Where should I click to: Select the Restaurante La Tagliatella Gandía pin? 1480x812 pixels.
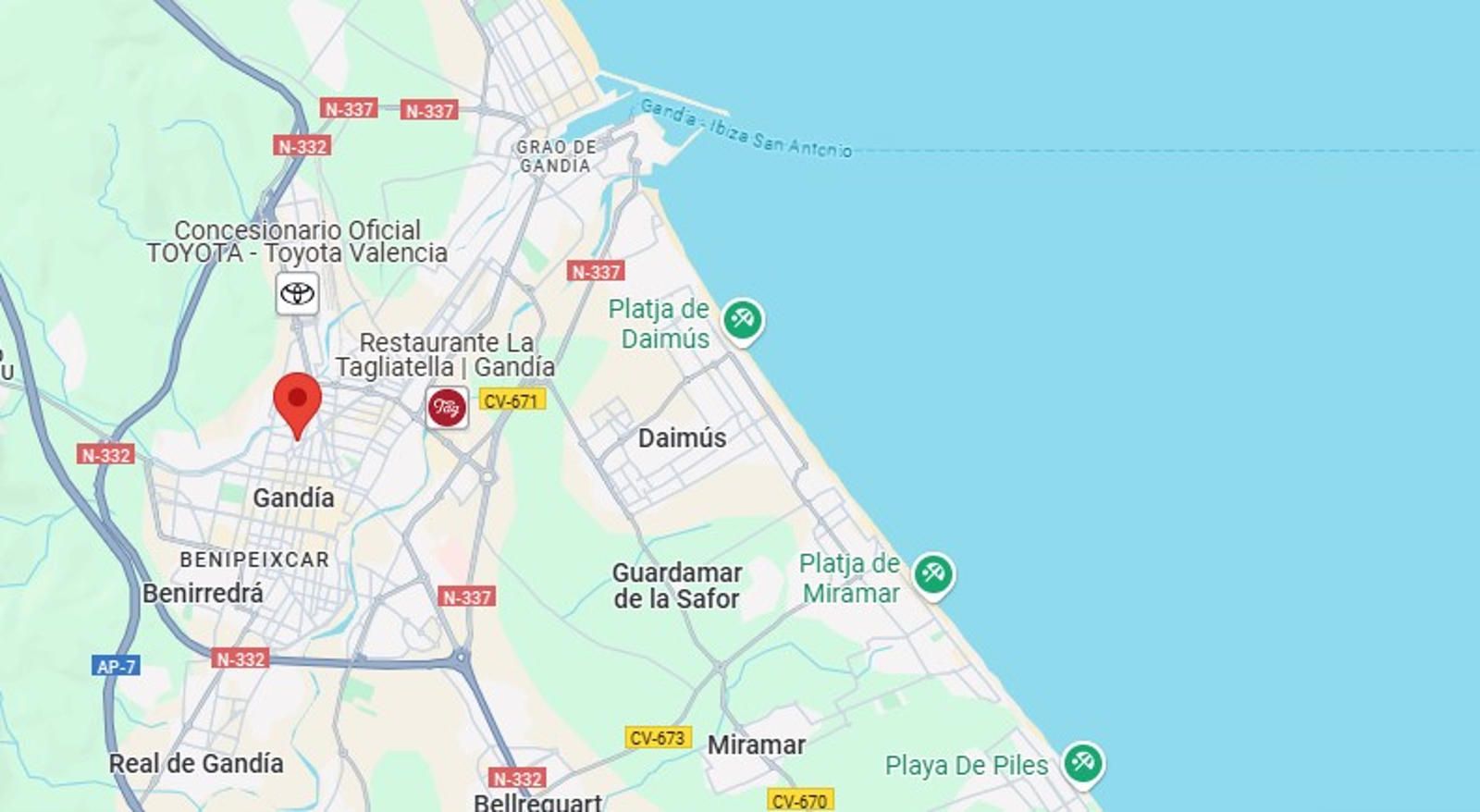[447, 407]
